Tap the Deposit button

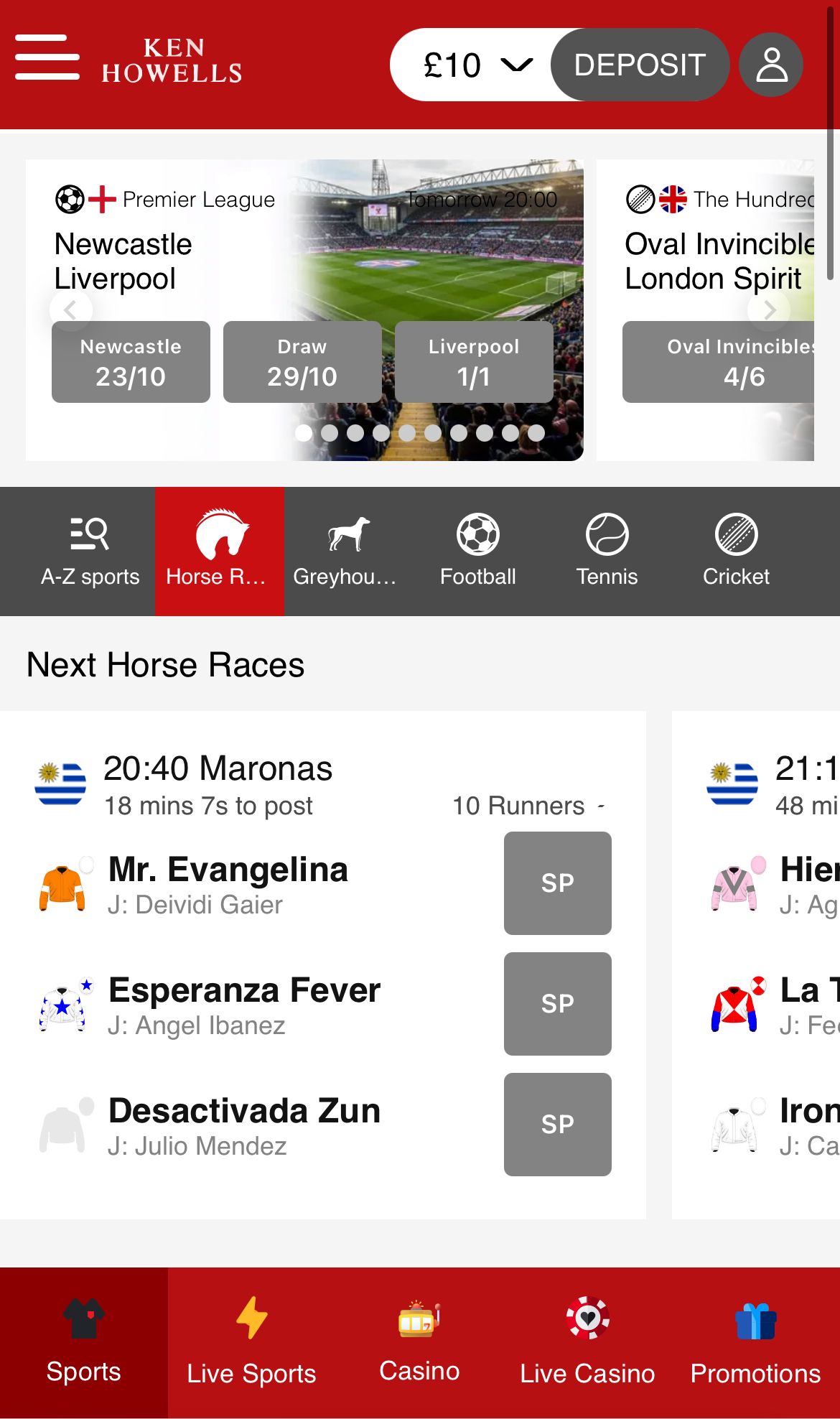tap(640, 65)
